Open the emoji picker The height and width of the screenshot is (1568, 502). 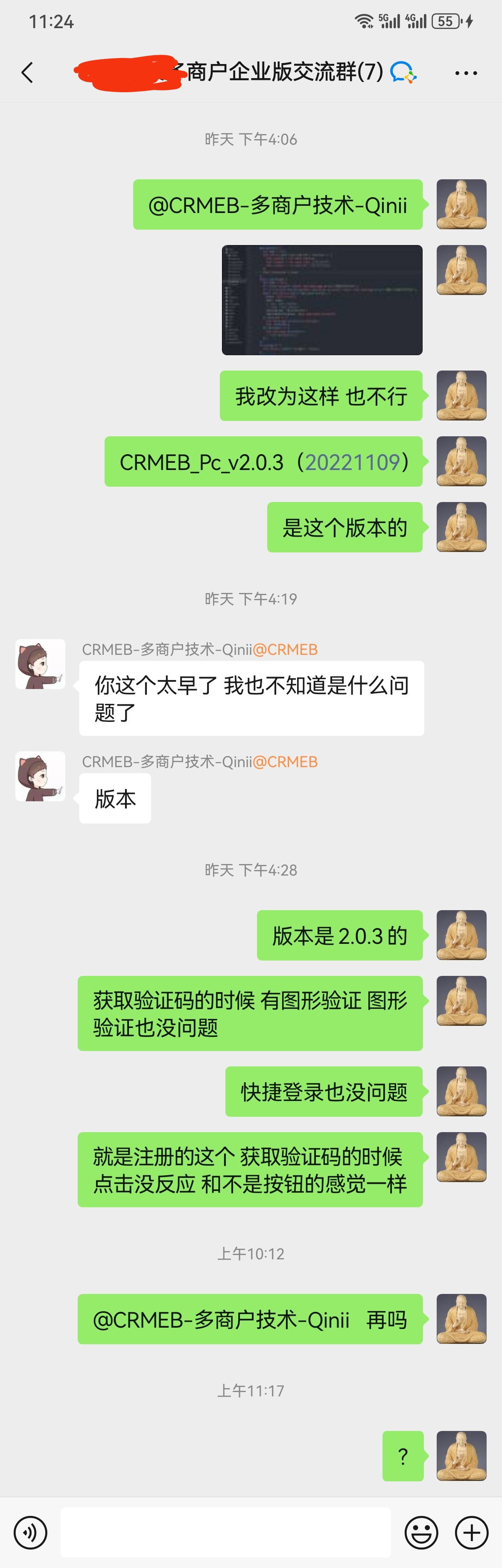click(x=421, y=1531)
